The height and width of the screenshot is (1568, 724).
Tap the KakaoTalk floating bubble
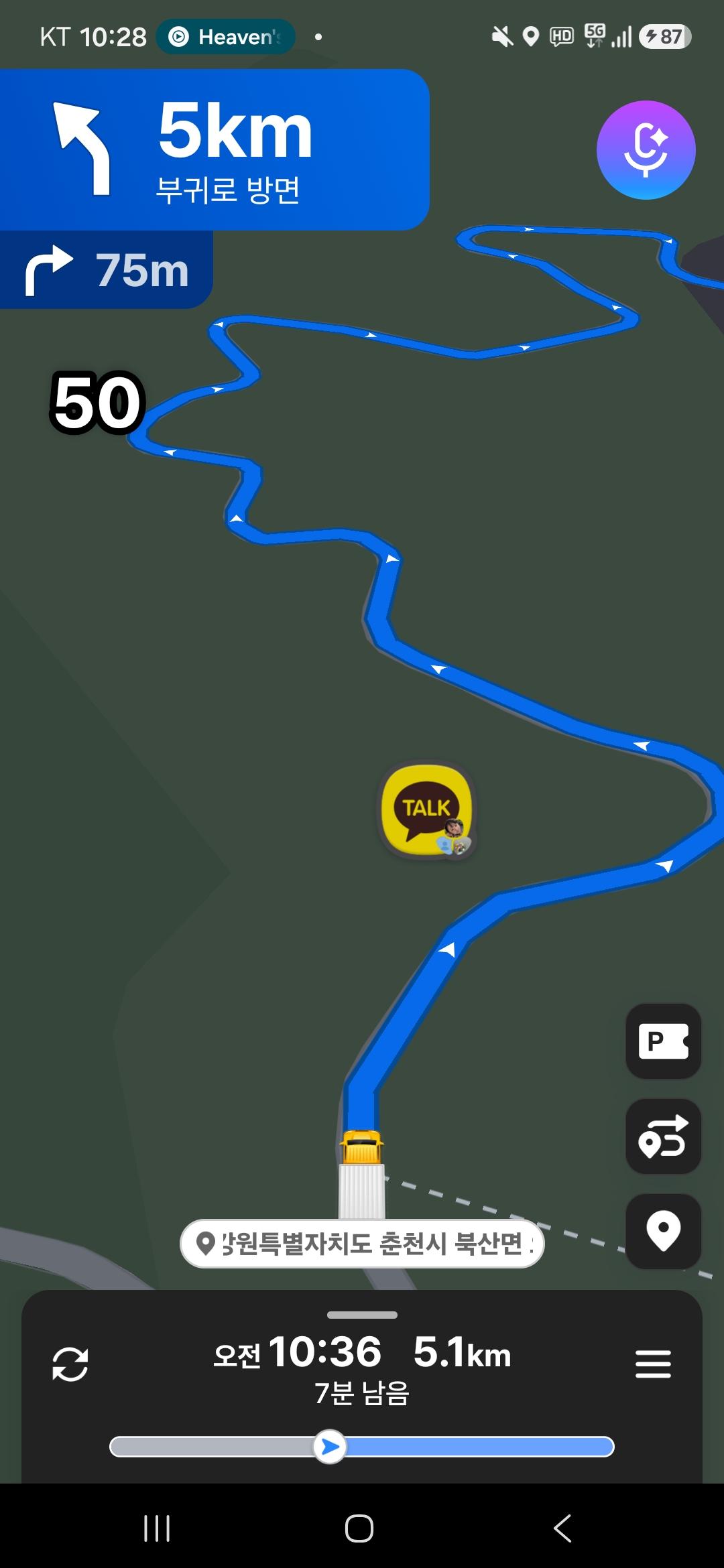[427, 810]
